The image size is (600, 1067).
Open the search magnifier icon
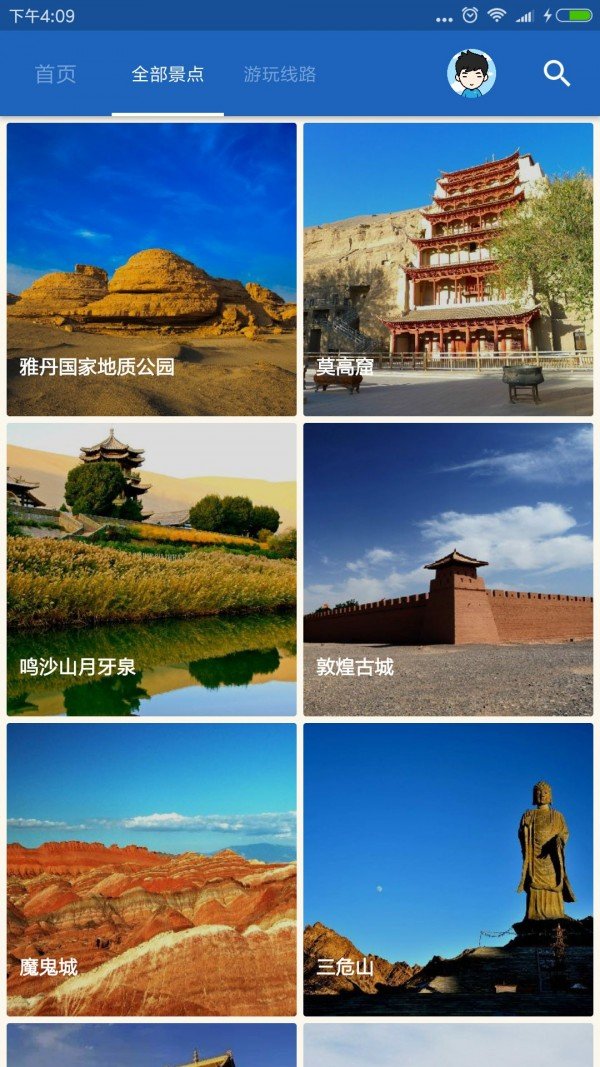tap(557, 73)
